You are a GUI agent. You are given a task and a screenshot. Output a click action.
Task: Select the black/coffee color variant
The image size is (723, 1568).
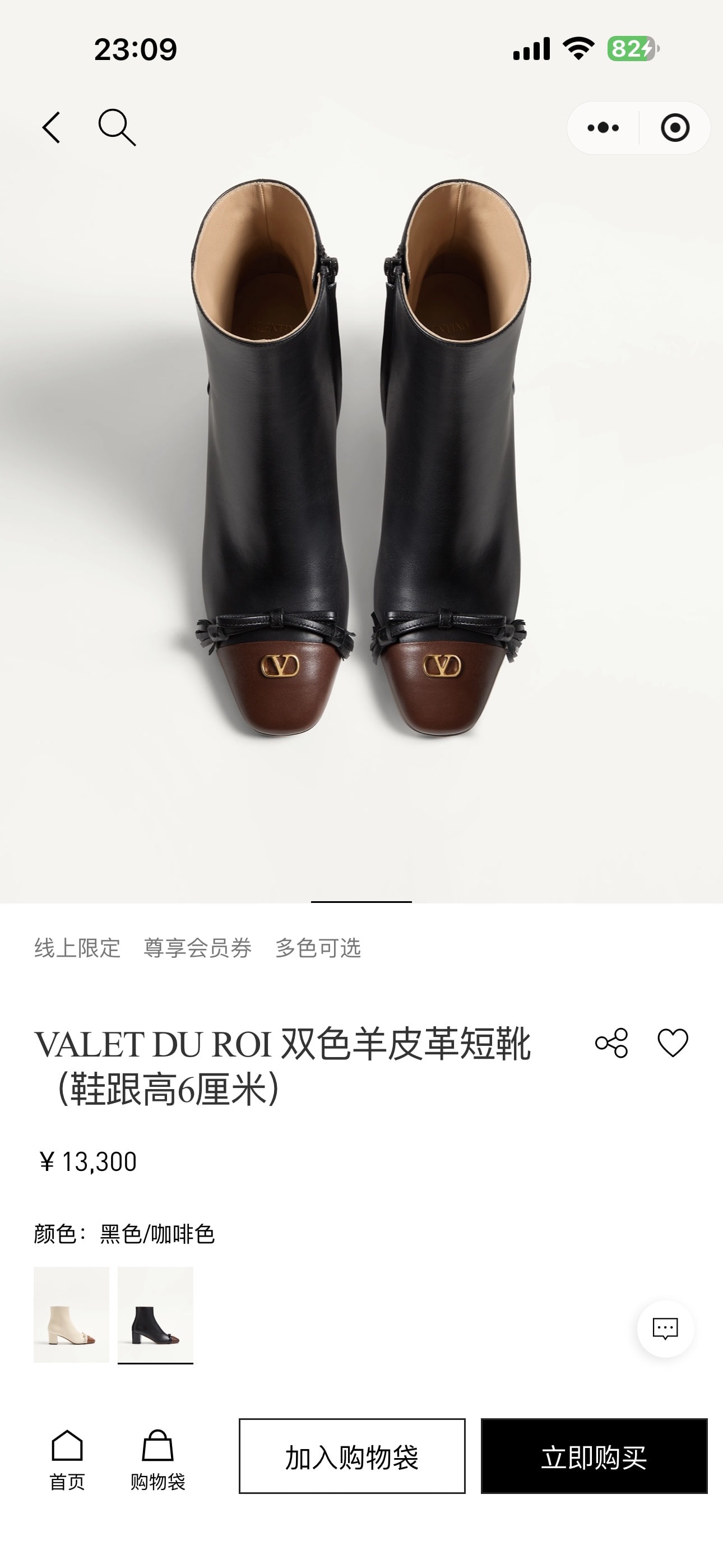point(155,1314)
